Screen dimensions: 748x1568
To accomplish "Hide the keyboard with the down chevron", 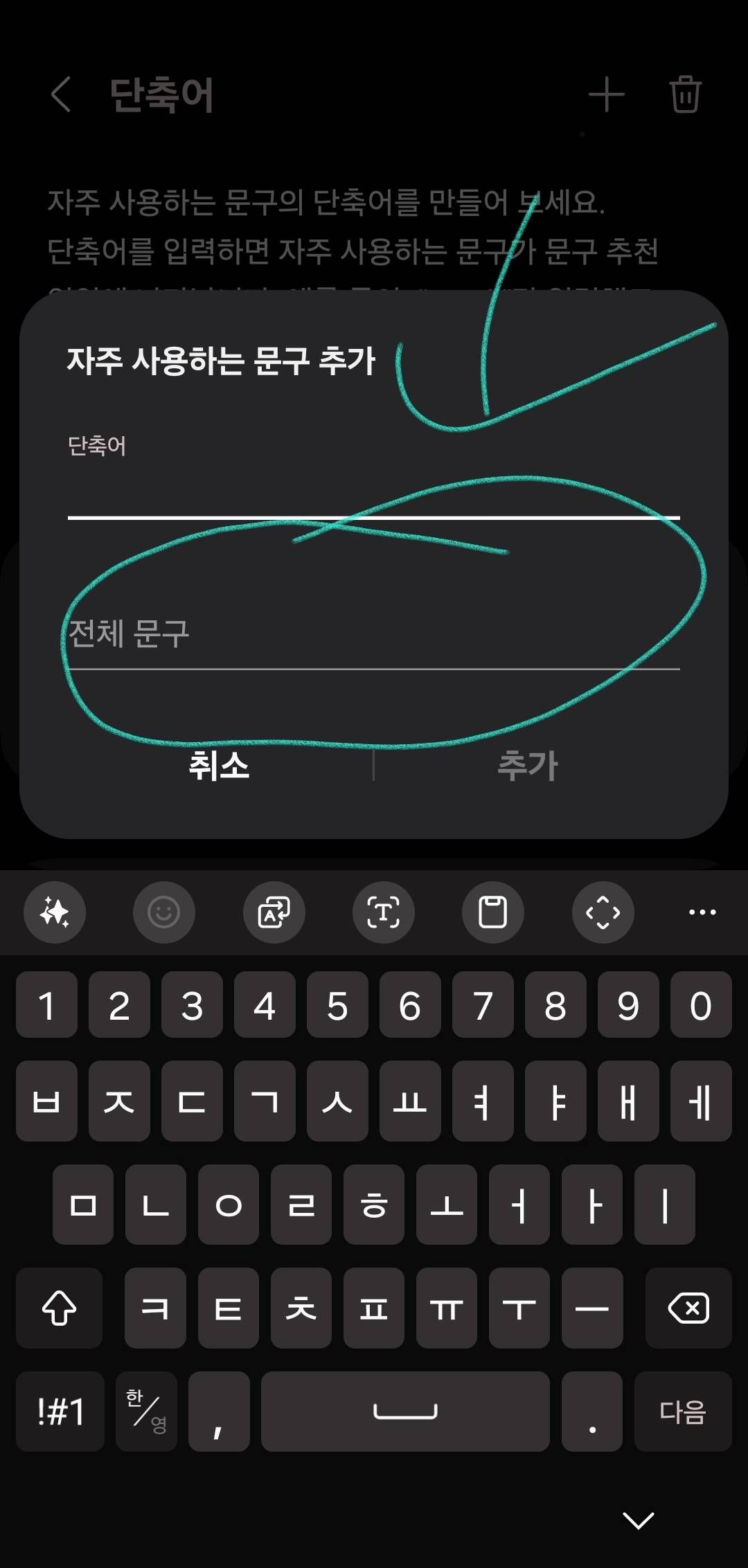I will [638, 1520].
